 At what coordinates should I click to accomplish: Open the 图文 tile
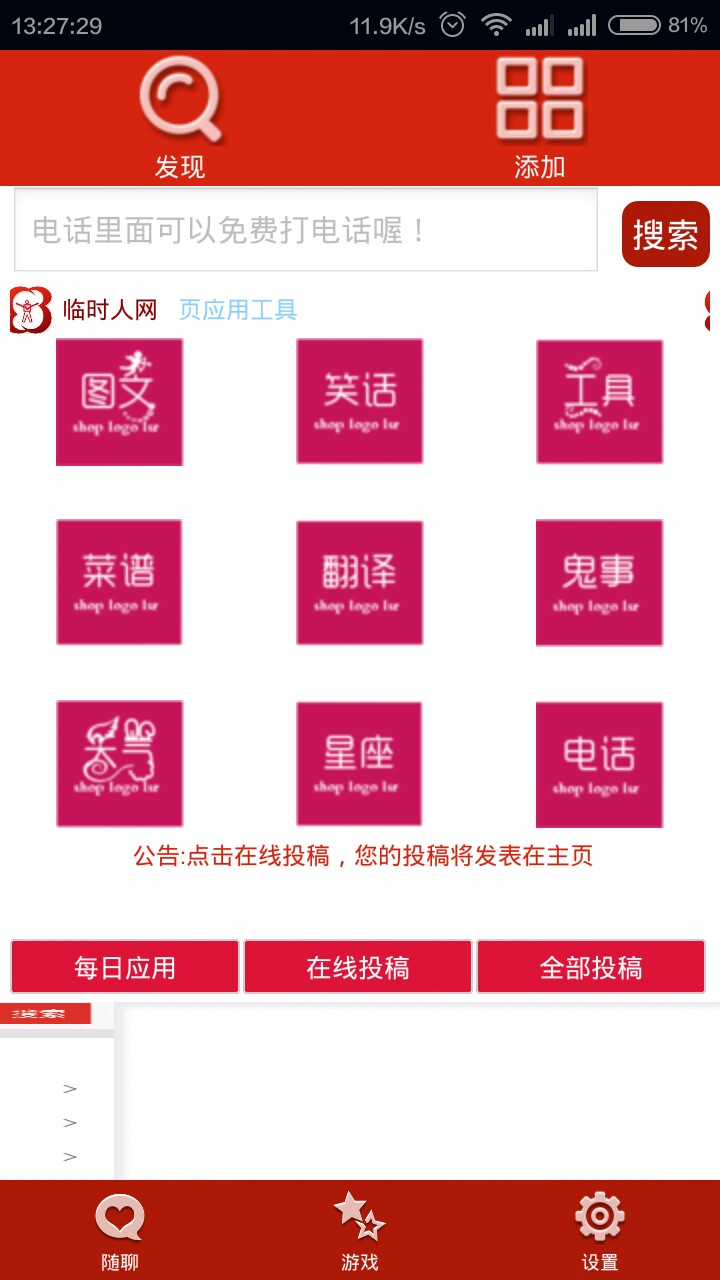click(x=119, y=402)
